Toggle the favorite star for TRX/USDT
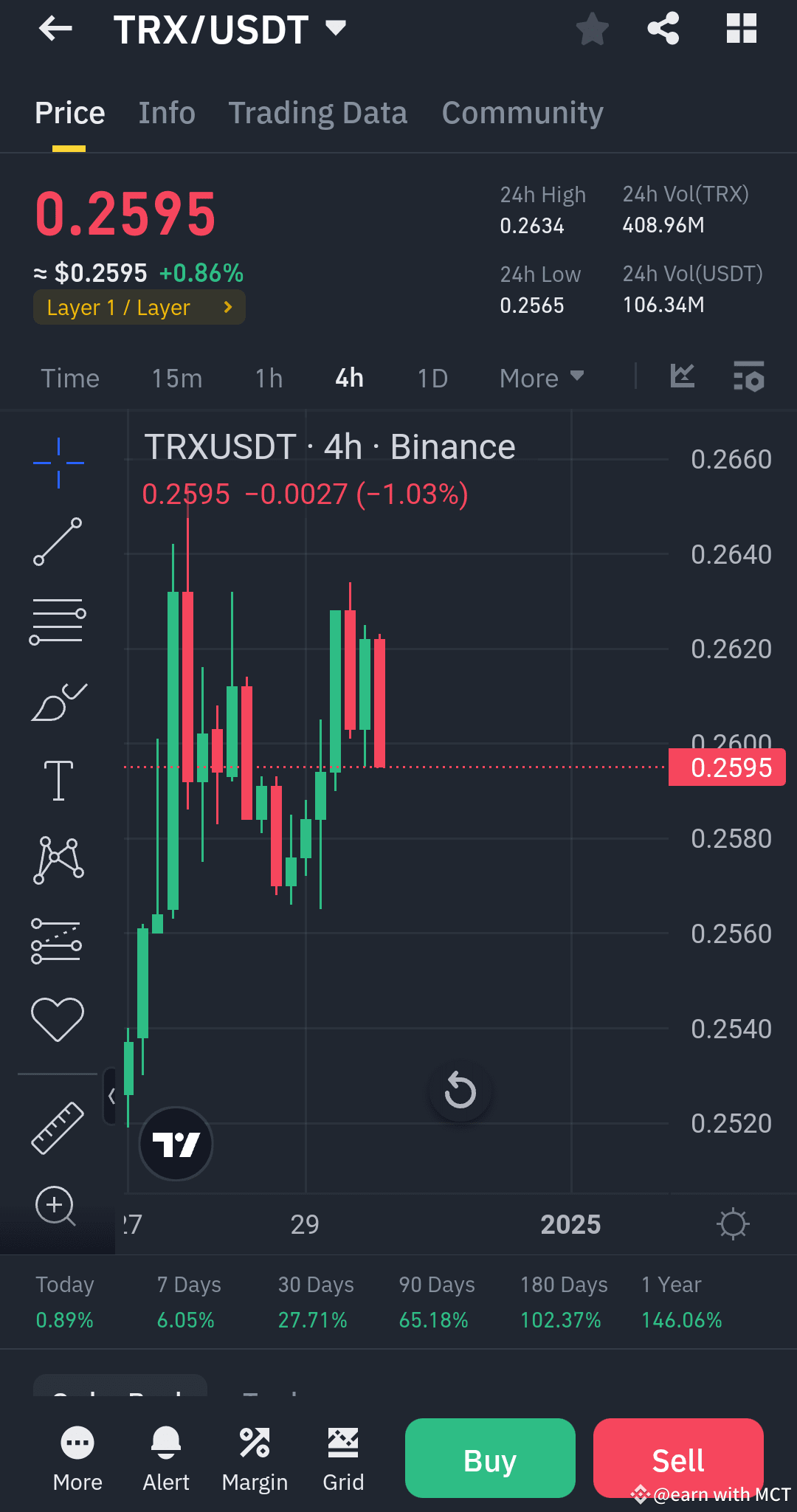Screen dimensions: 797x1512 click(x=591, y=29)
